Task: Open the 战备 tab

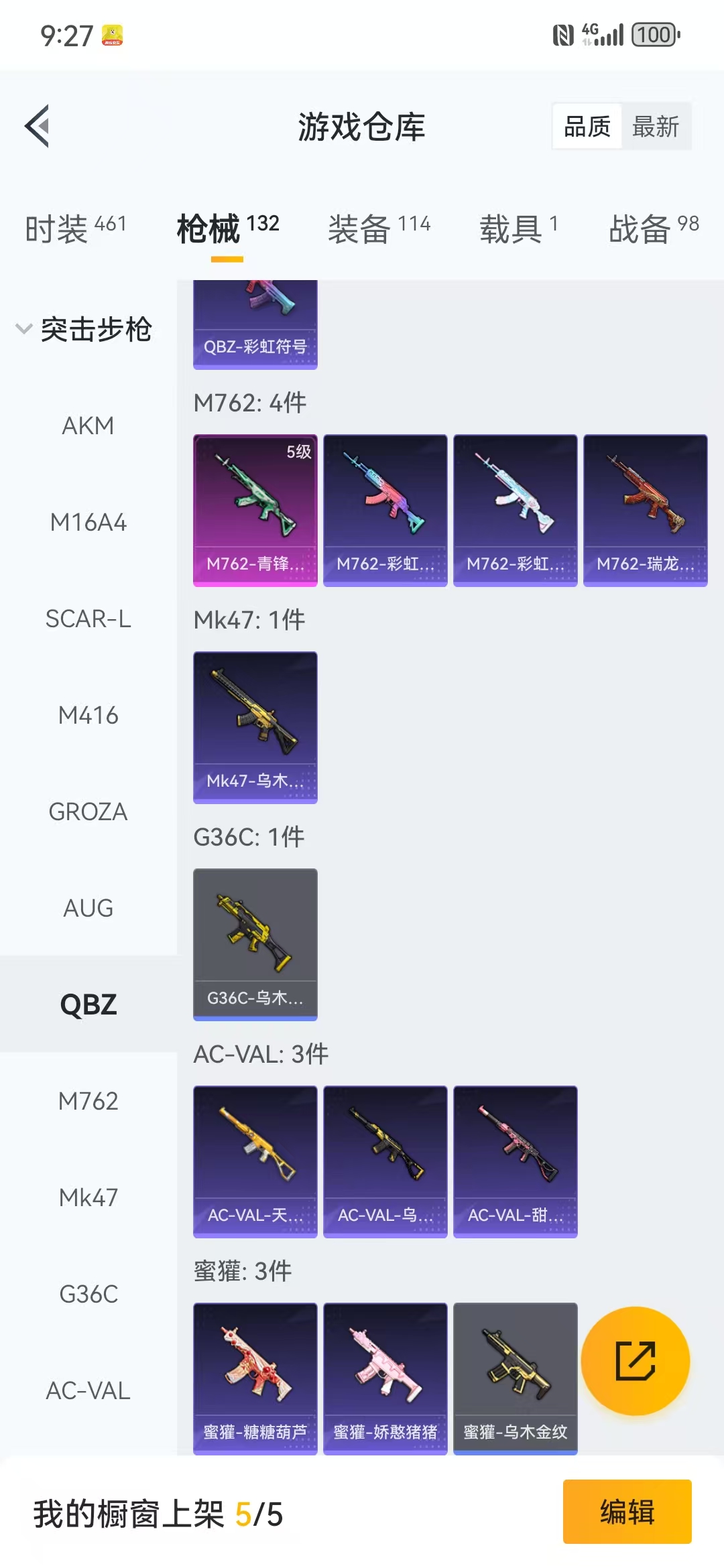Action: (653, 229)
